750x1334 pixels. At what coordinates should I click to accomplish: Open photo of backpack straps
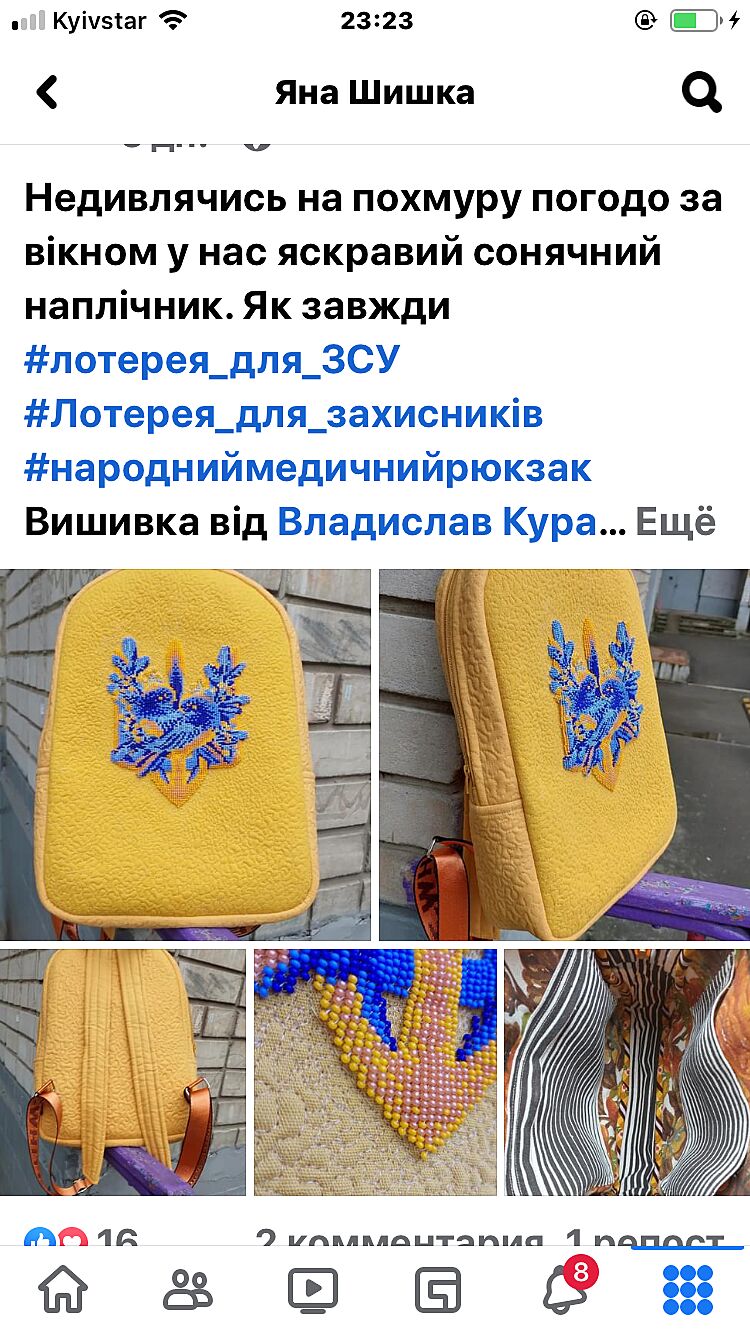(x=122, y=1072)
